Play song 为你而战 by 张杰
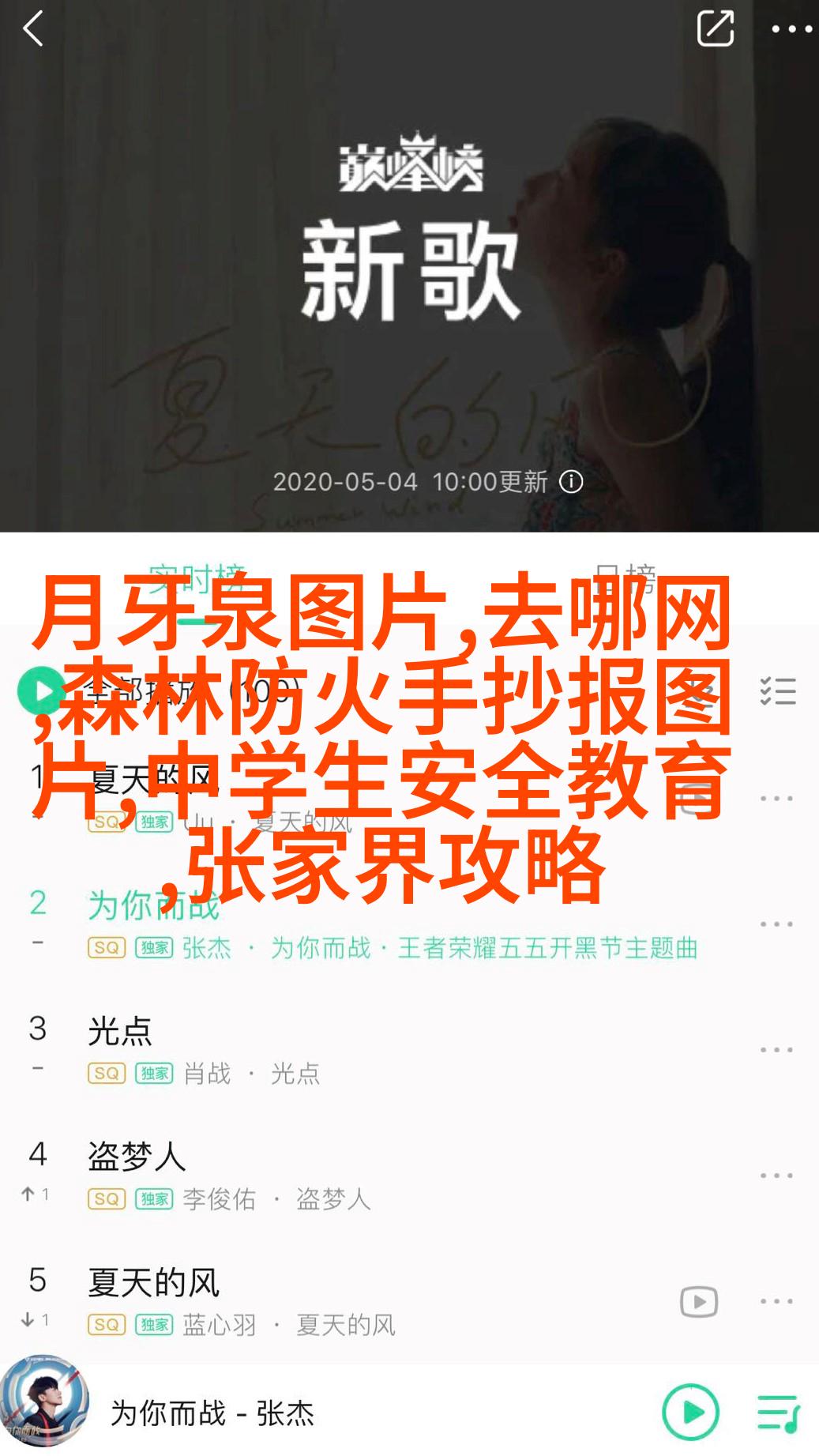Image resolution: width=819 pixels, height=1456 pixels. (x=316, y=923)
